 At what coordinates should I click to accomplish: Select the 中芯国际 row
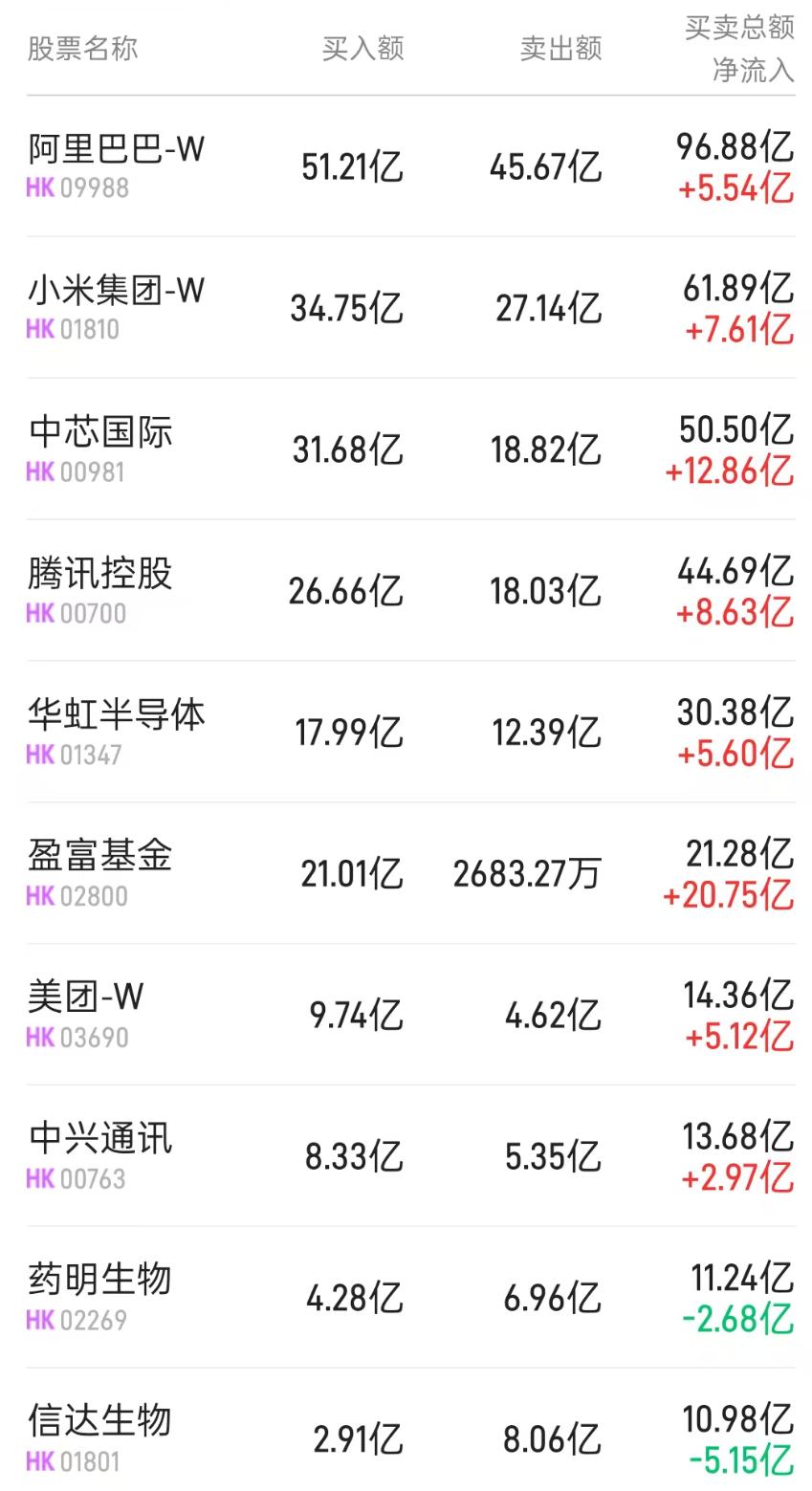pos(101,432)
